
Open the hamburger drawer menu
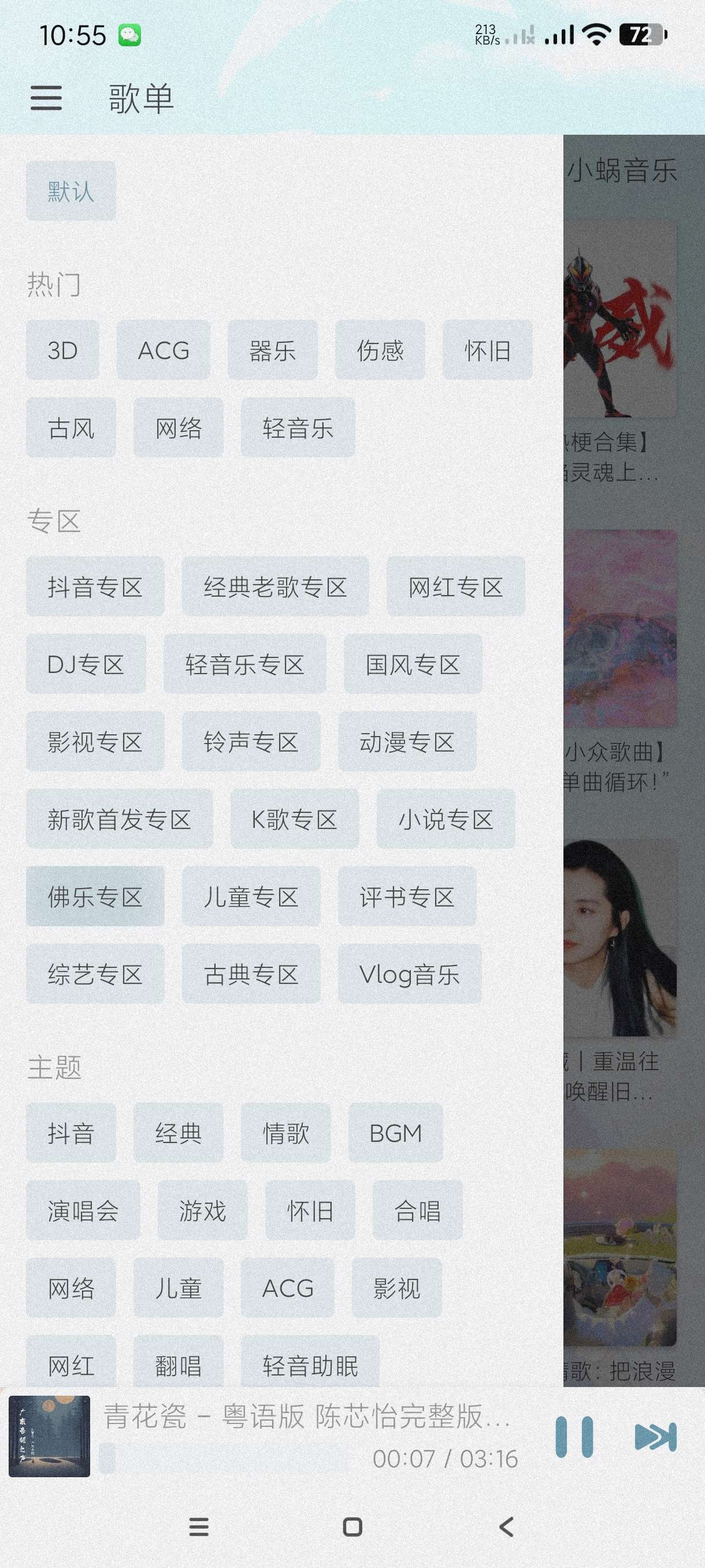(46, 98)
